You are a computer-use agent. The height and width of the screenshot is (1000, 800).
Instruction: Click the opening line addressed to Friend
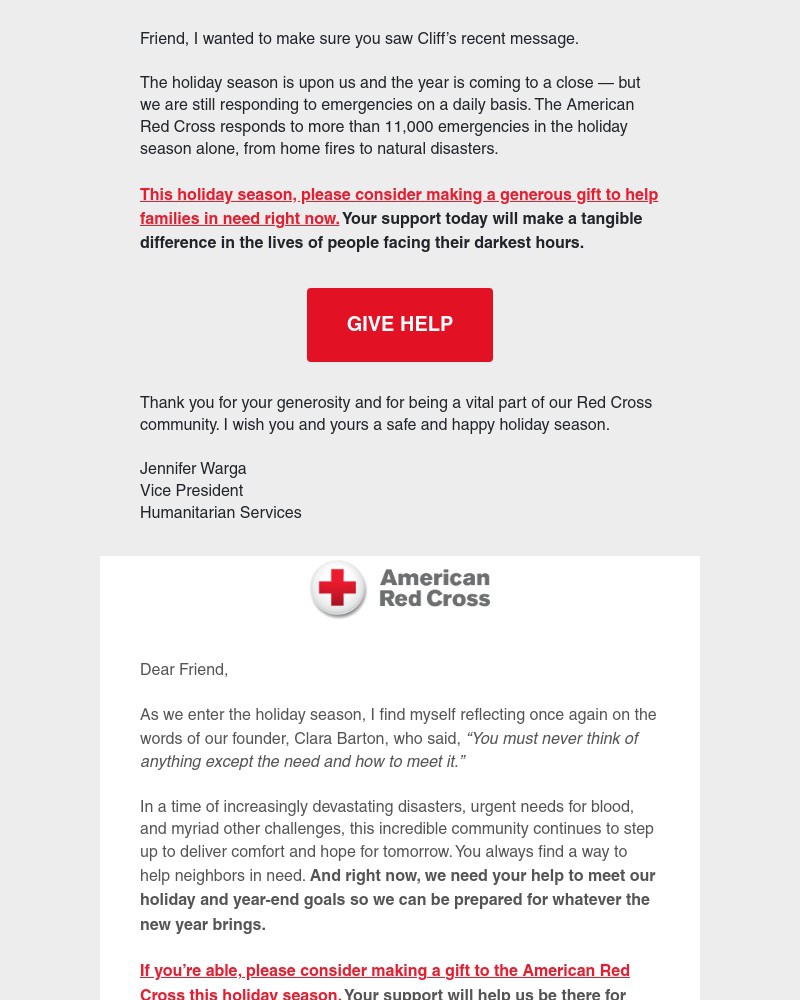[359, 39]
